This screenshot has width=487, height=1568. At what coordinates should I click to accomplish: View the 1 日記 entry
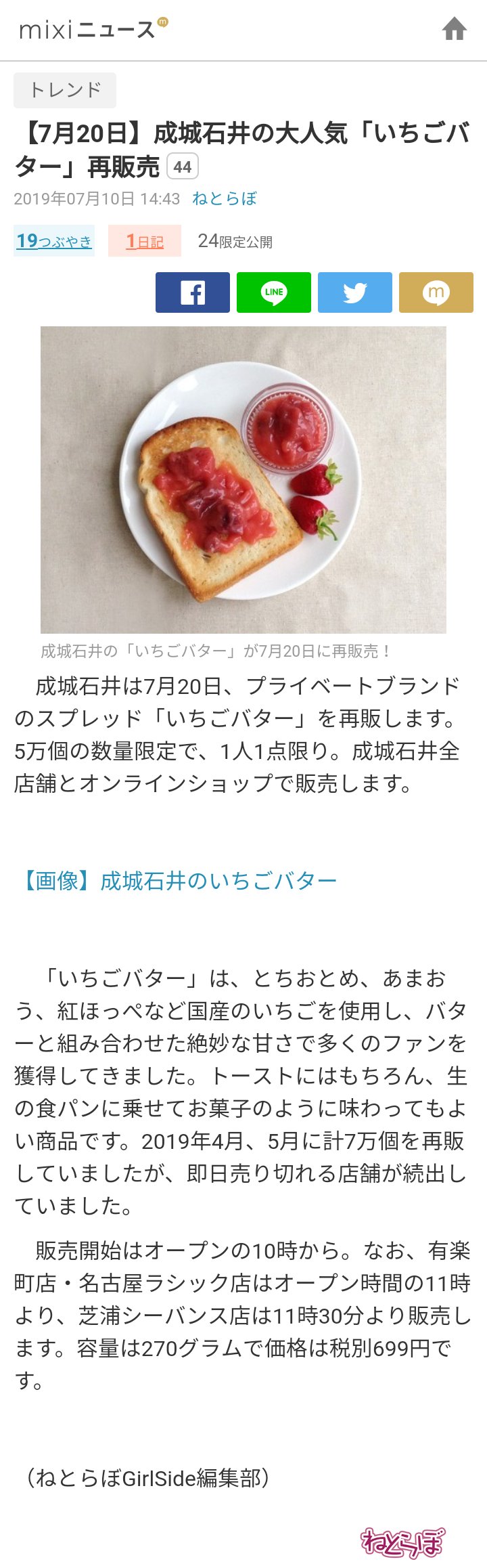(x=145, y=241)
